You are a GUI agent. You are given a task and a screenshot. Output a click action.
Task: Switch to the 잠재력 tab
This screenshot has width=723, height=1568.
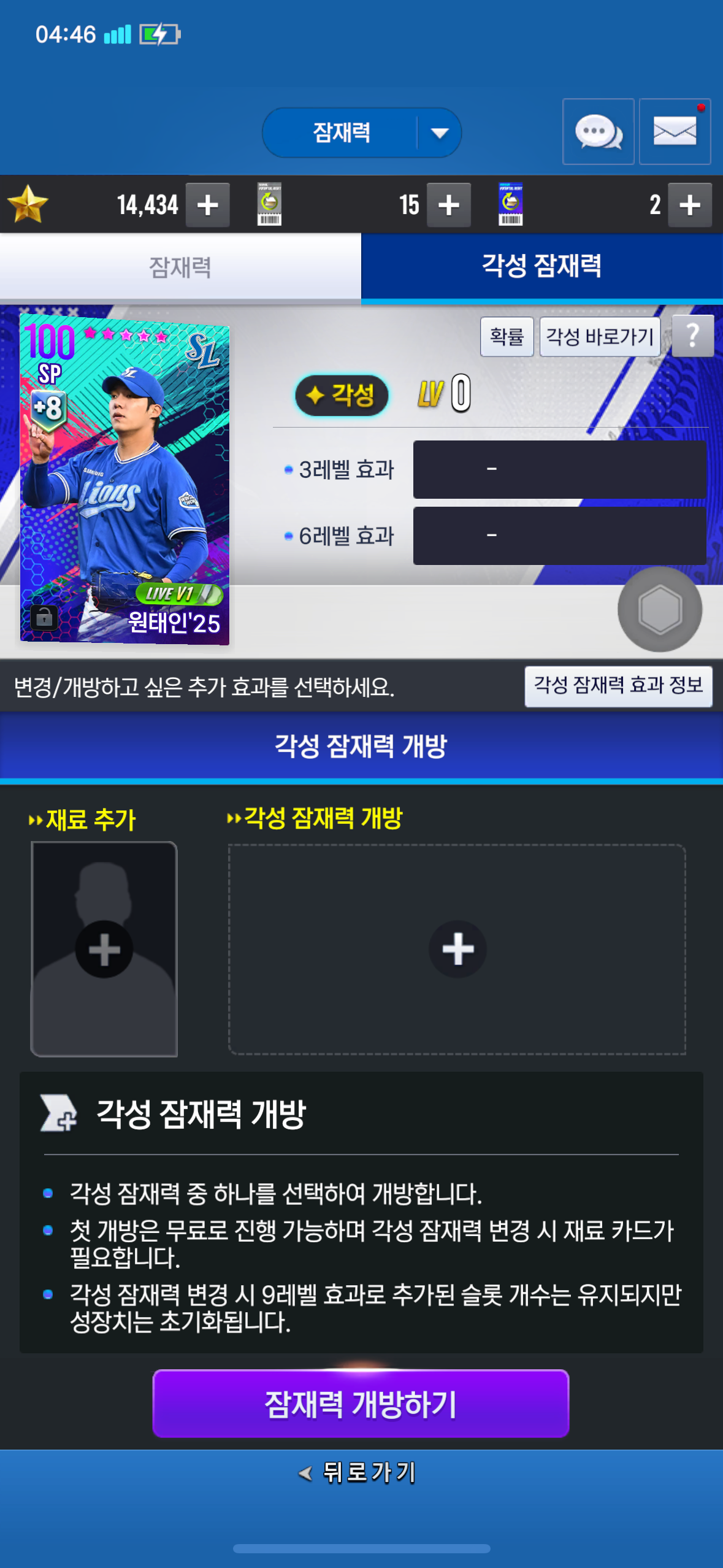(180, 267)
